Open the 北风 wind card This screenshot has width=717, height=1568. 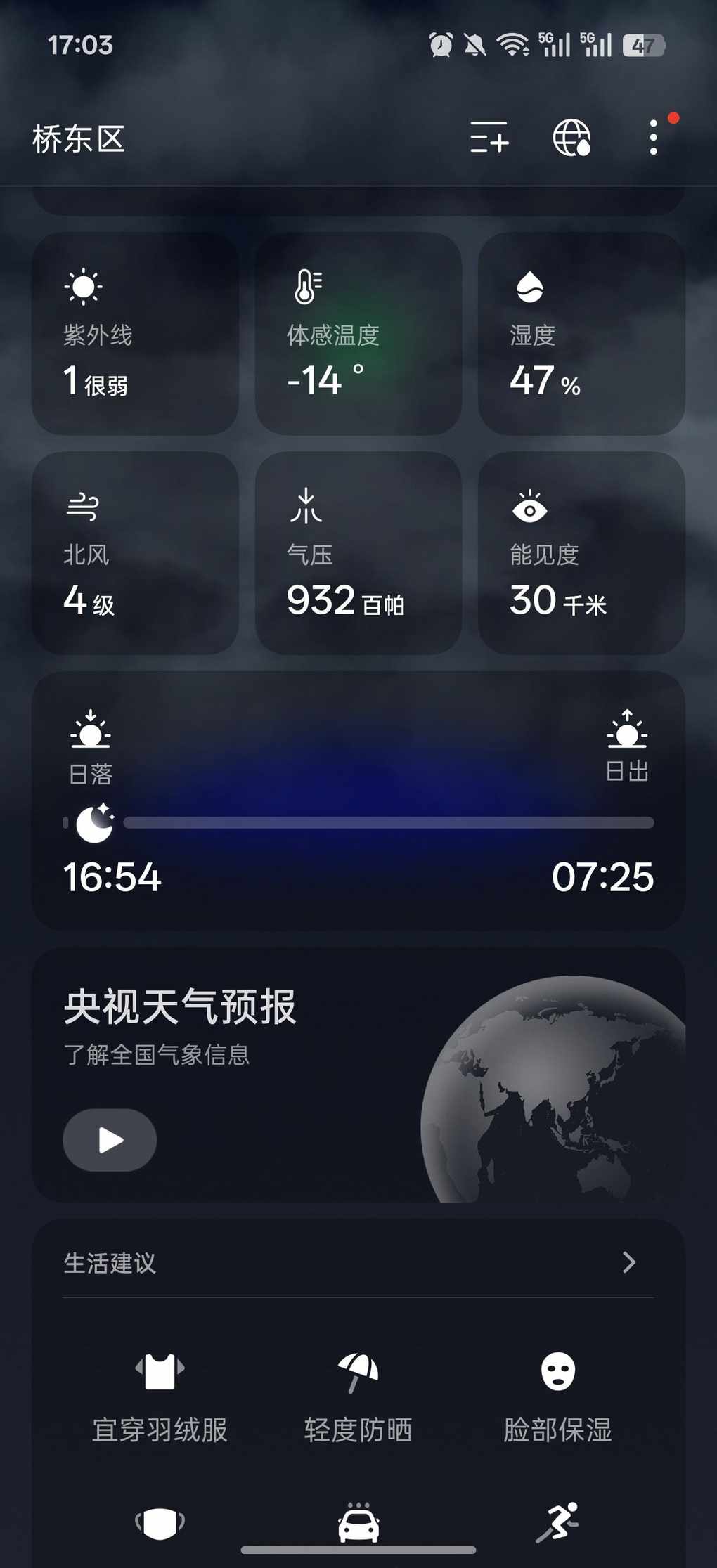coord(135,553)
